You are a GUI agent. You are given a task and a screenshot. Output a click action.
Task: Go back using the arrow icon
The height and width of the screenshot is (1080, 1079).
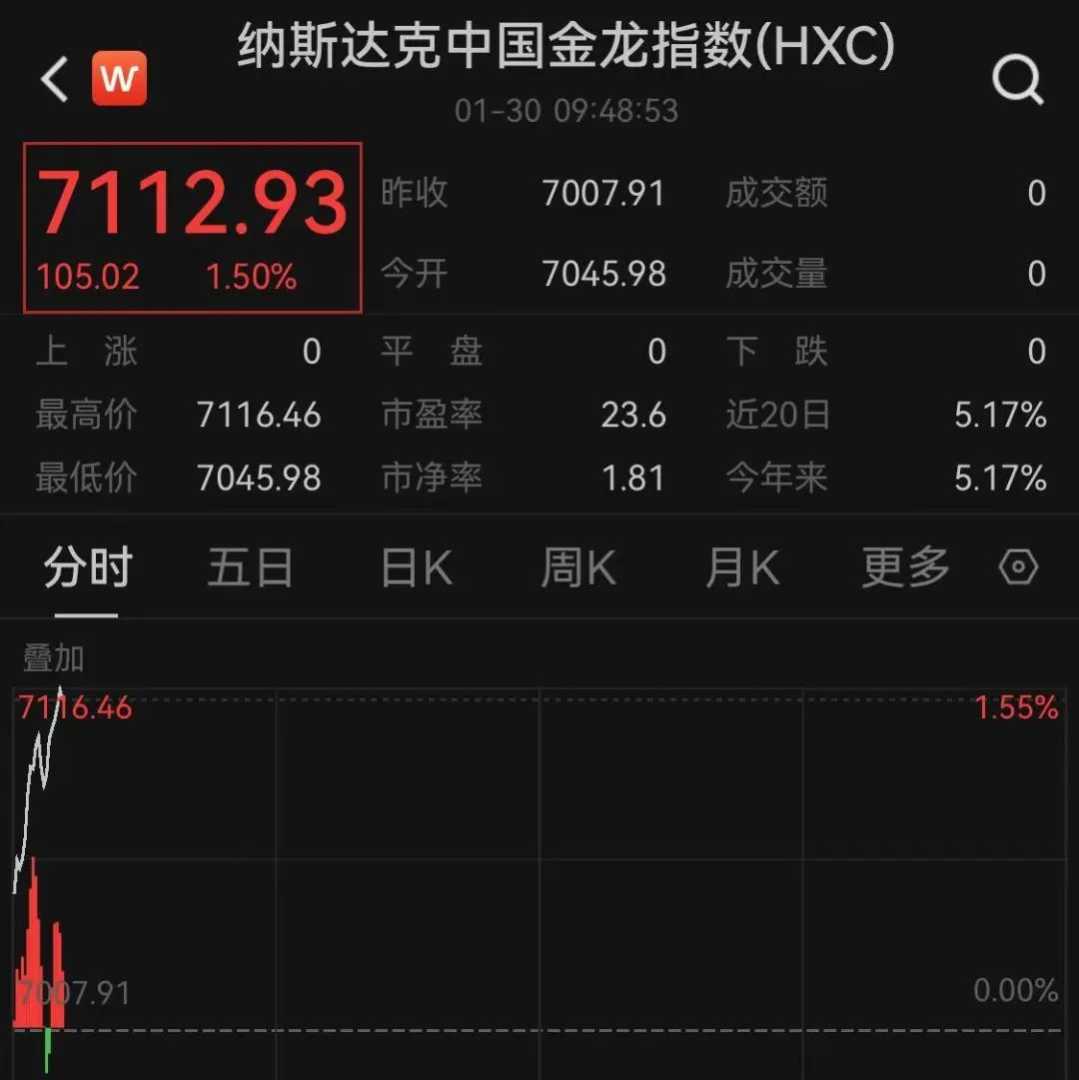[54, 79]
